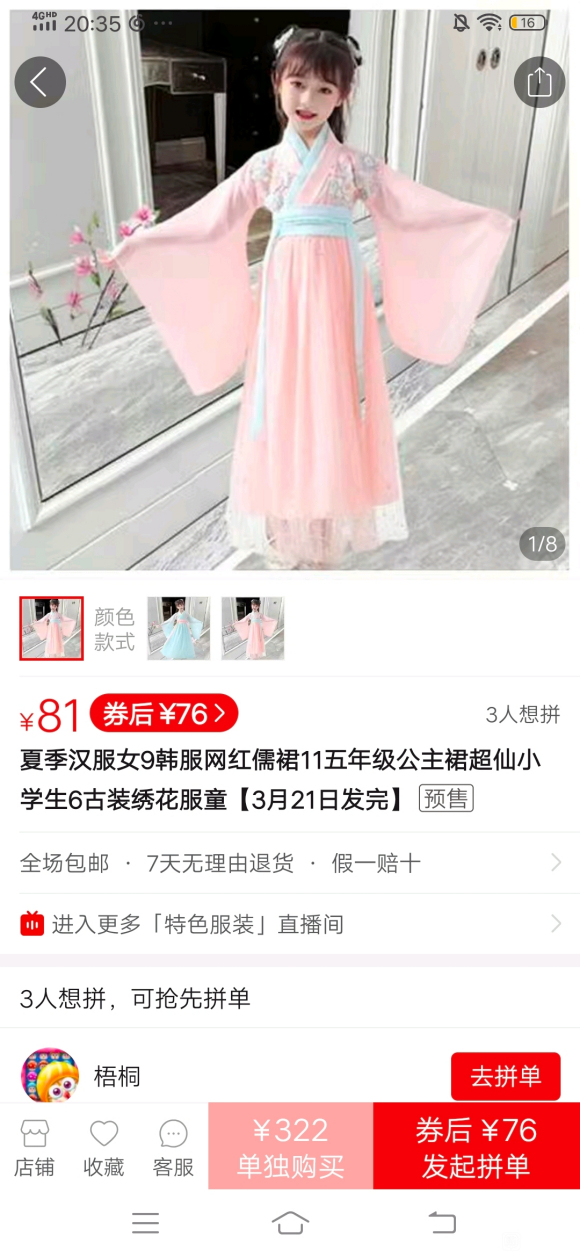Tap the system back button

[x=441, y=1222]
